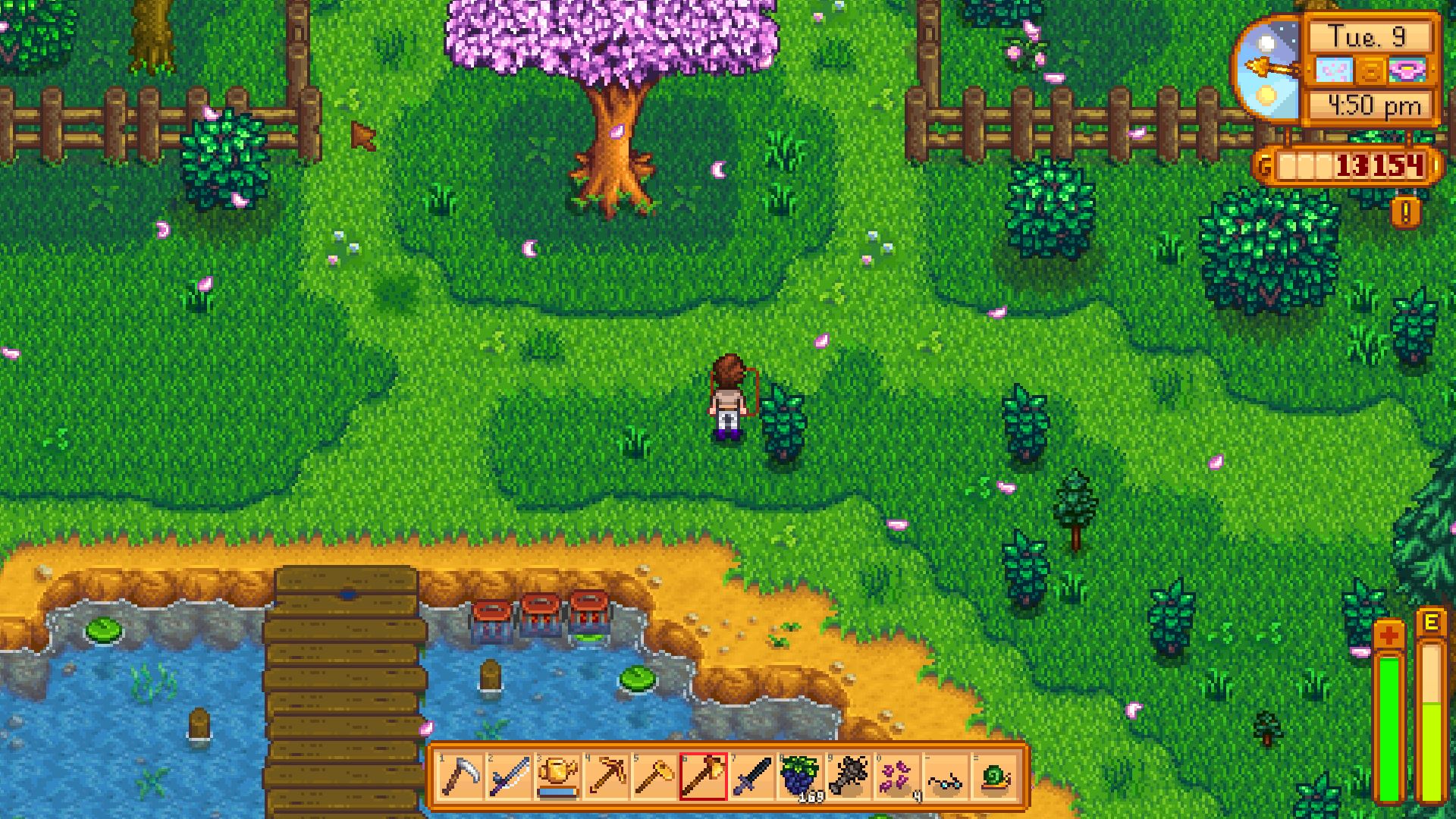
Task: Equip the dark sword in slot 7
Action: (752, 777)
